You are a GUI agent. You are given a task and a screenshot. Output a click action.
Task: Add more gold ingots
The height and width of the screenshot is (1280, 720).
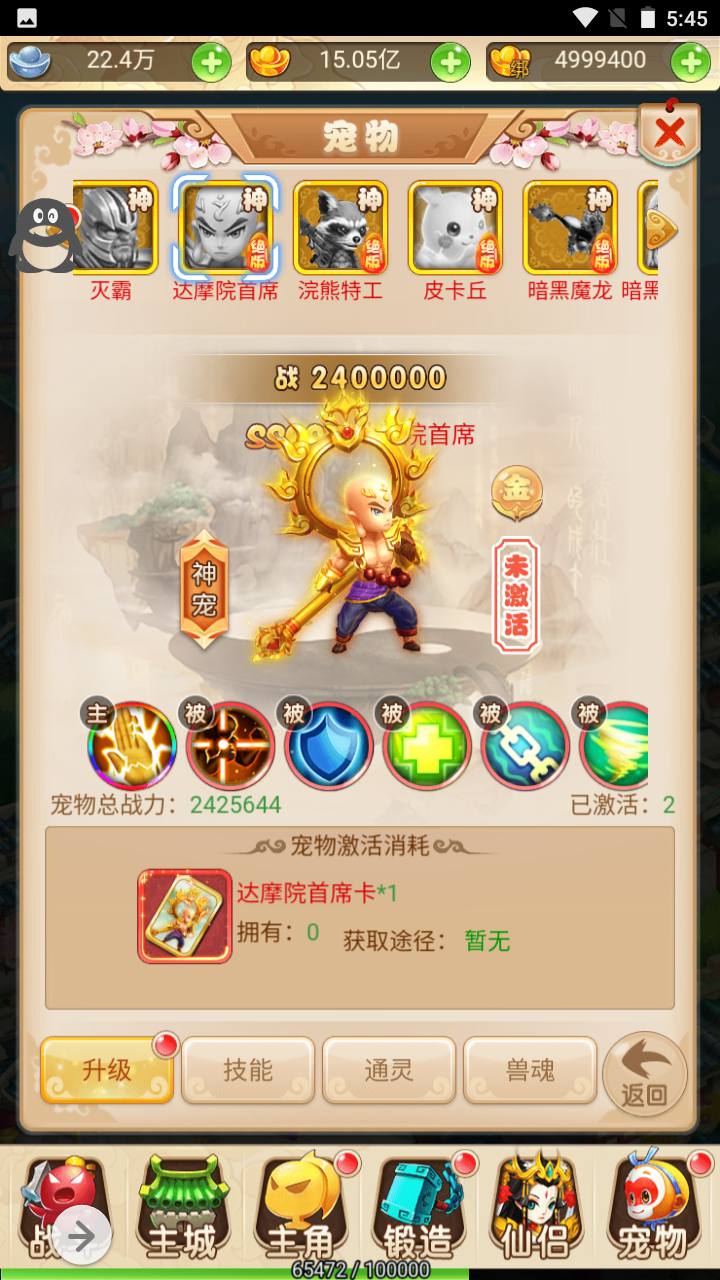[450, 62]
